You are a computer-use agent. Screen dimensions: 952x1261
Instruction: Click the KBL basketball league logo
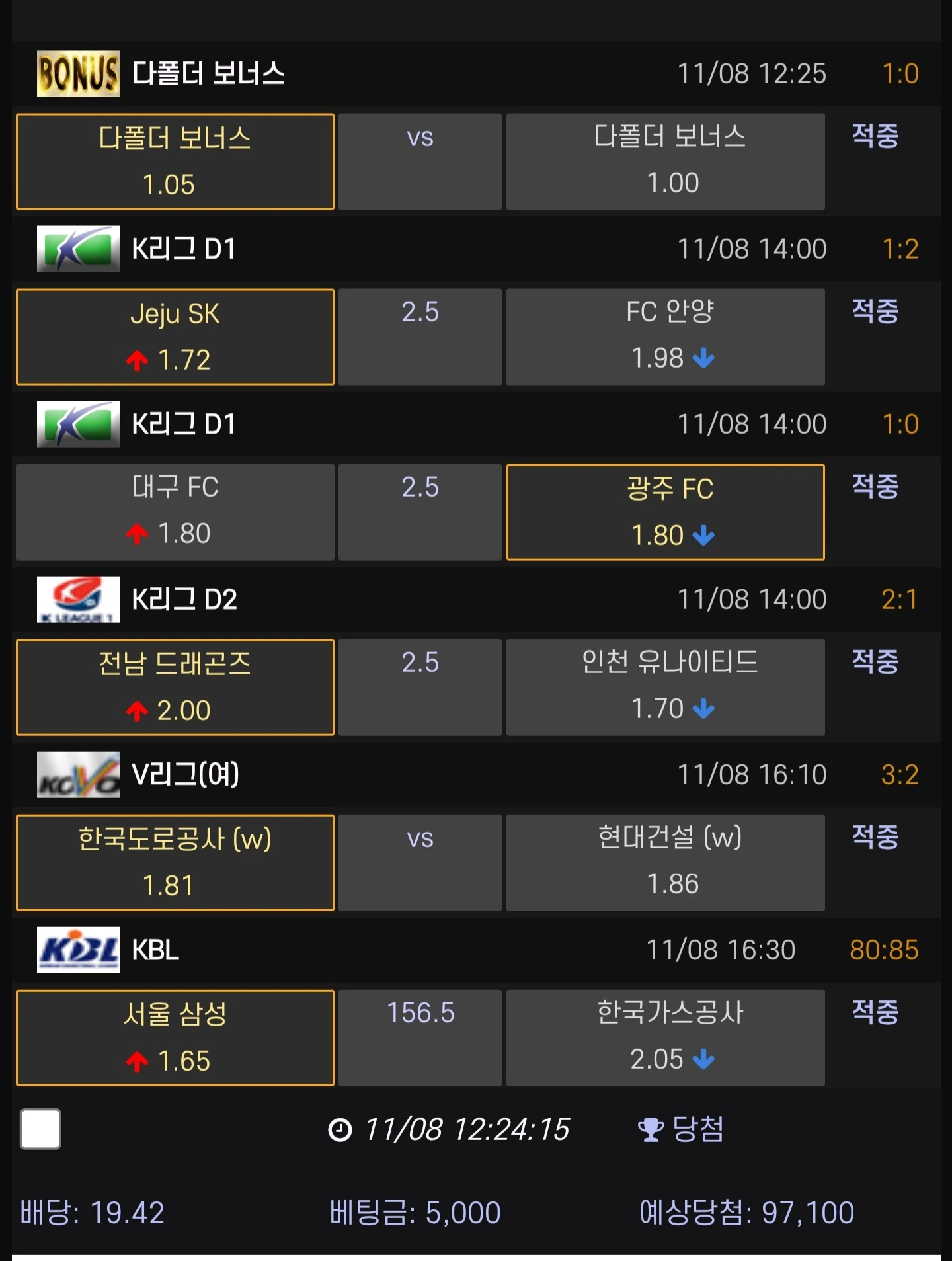coord(77,950)
